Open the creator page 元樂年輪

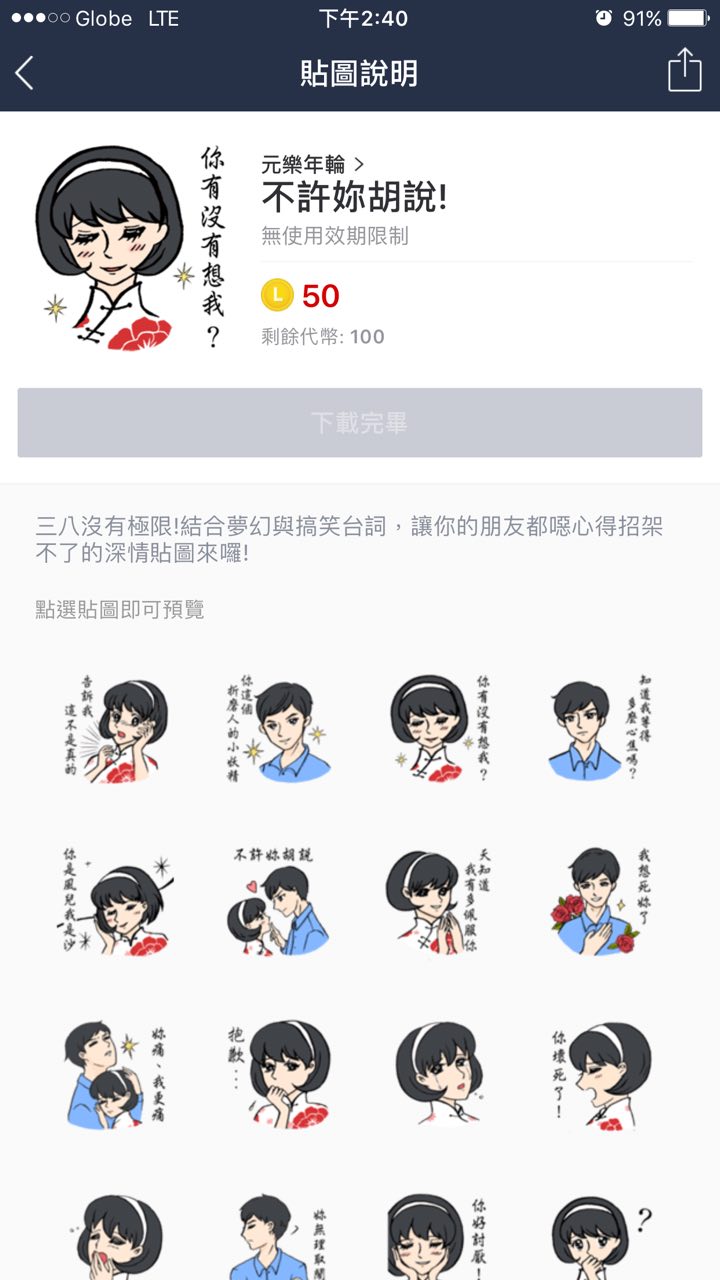click(313, 165)
